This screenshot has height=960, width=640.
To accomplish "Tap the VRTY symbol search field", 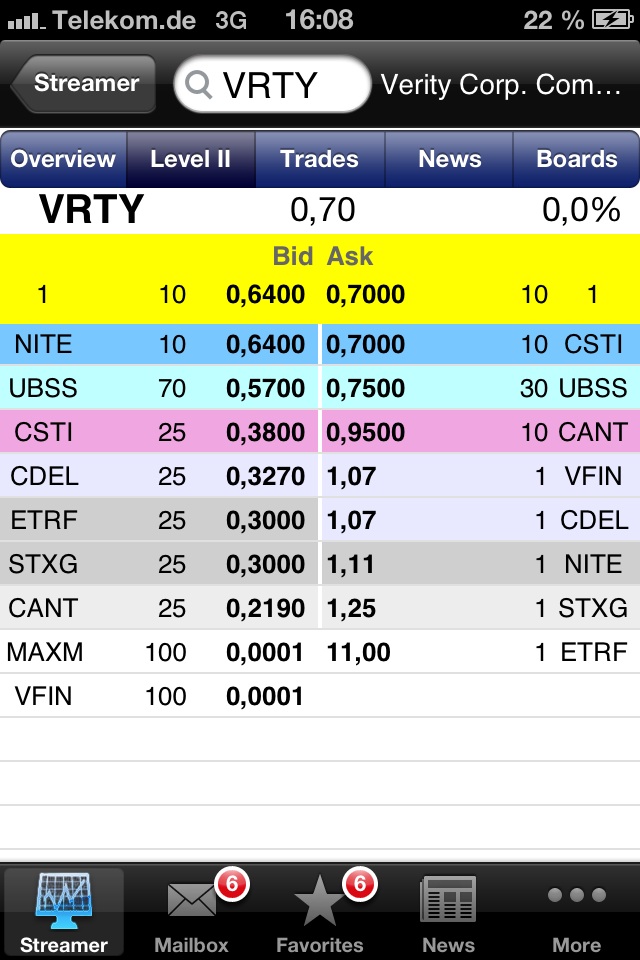I will 272,85.
